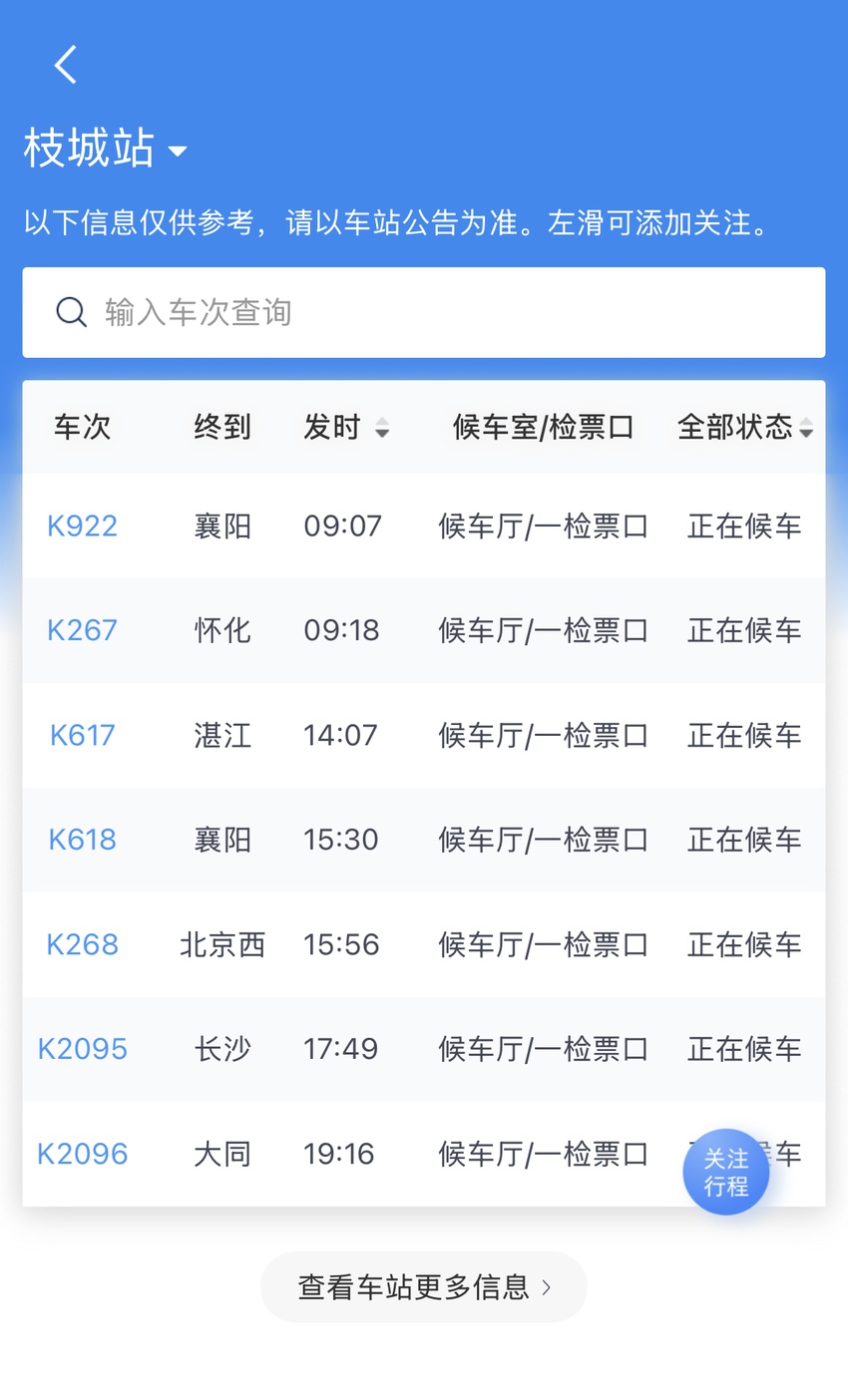The width and height of the screenshot is (848, 1400).
Task: Open the 枝城站 station dropdown
Action: (106, 150)
